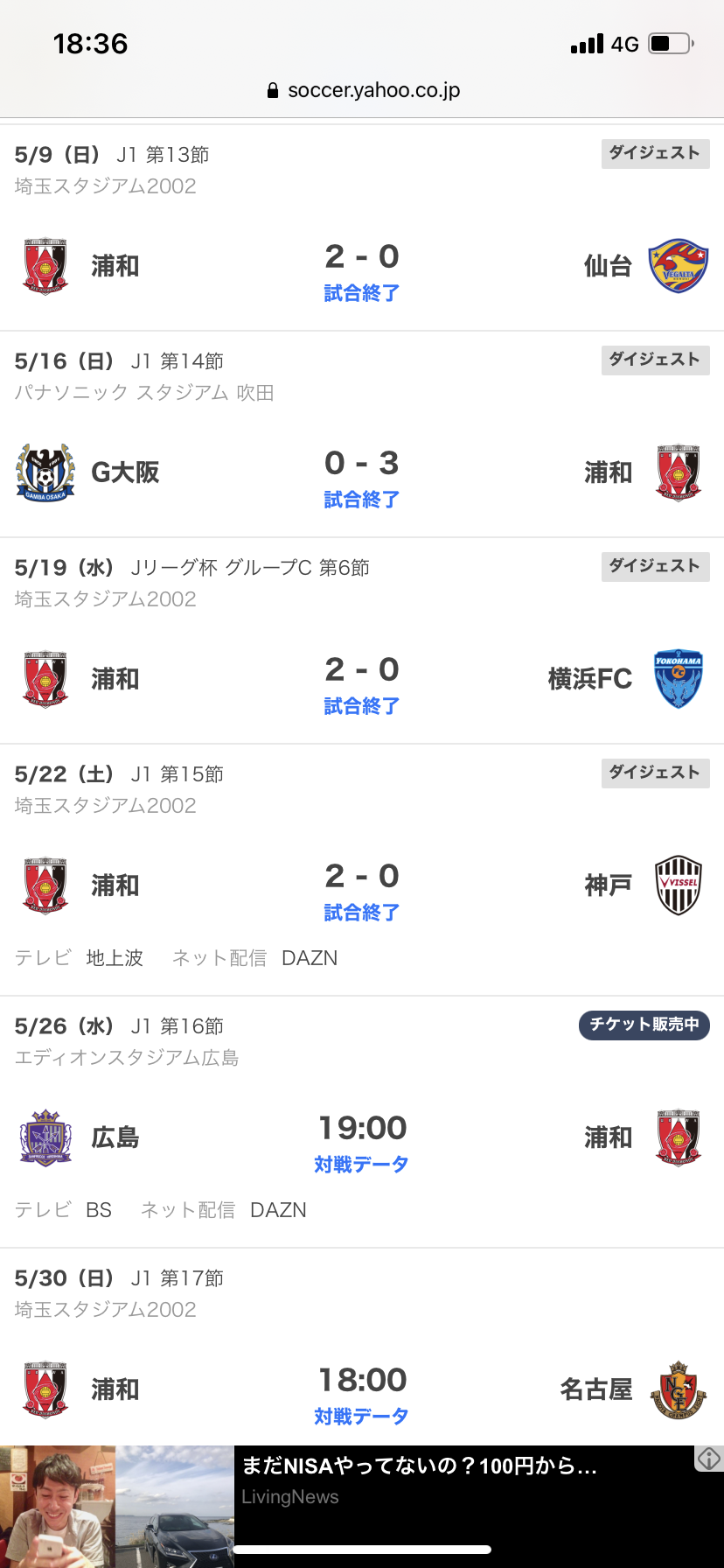Tap ticket sales badge for Hiroshima match
This screenshot has height=1568, width=724.
[x=644, y=1025]
